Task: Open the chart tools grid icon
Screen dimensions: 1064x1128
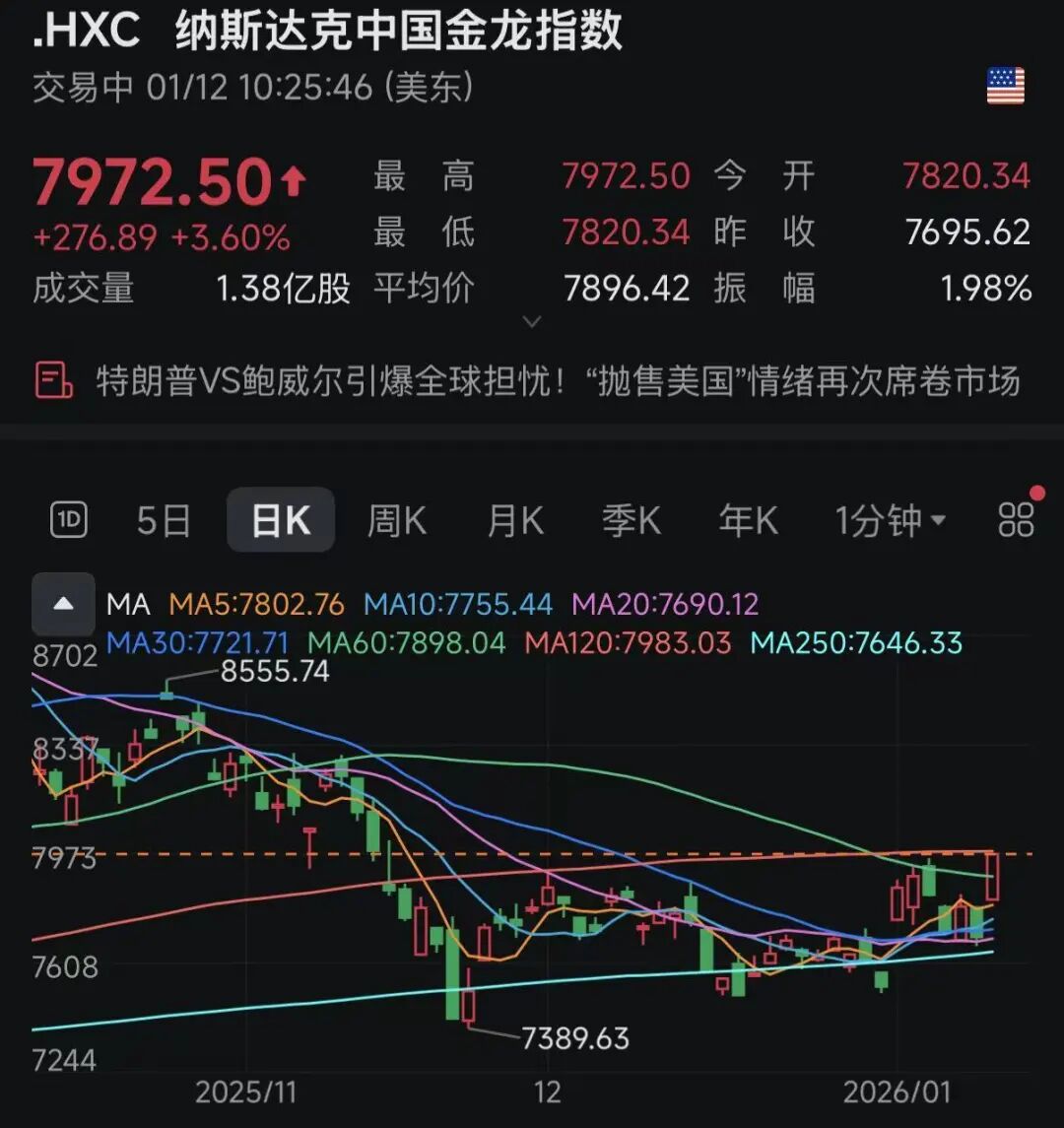Action: coord(1016,518)
